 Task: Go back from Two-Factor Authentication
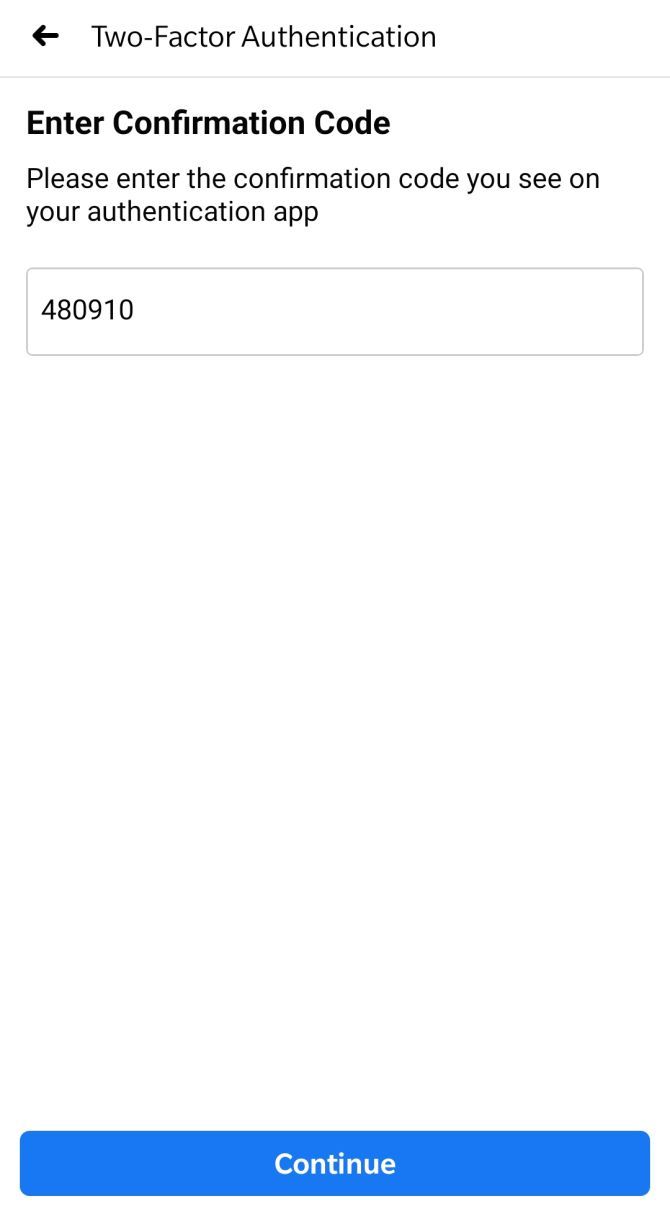[x=45, y=37]
